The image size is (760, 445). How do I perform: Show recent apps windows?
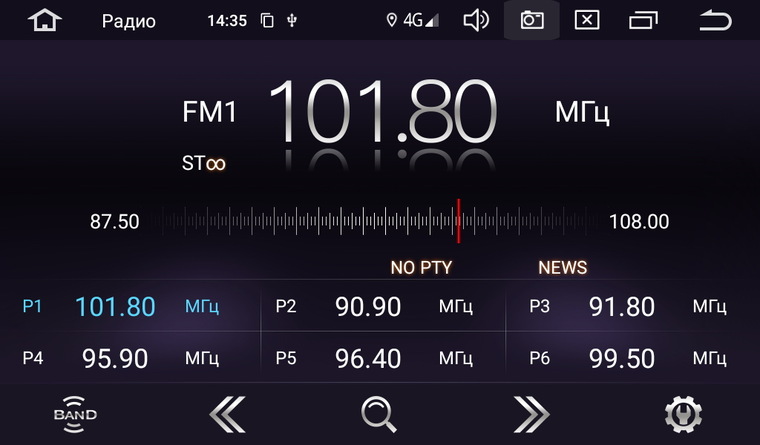click(x=644, y=20)
